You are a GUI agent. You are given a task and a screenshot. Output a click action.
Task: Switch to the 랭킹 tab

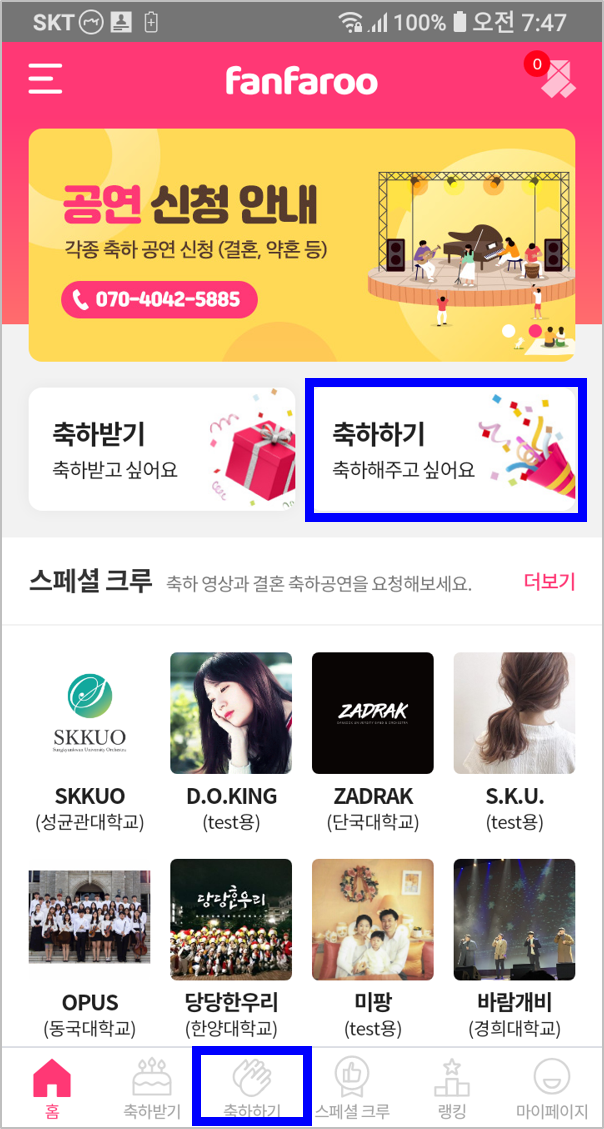click(x=451, y=1087)
